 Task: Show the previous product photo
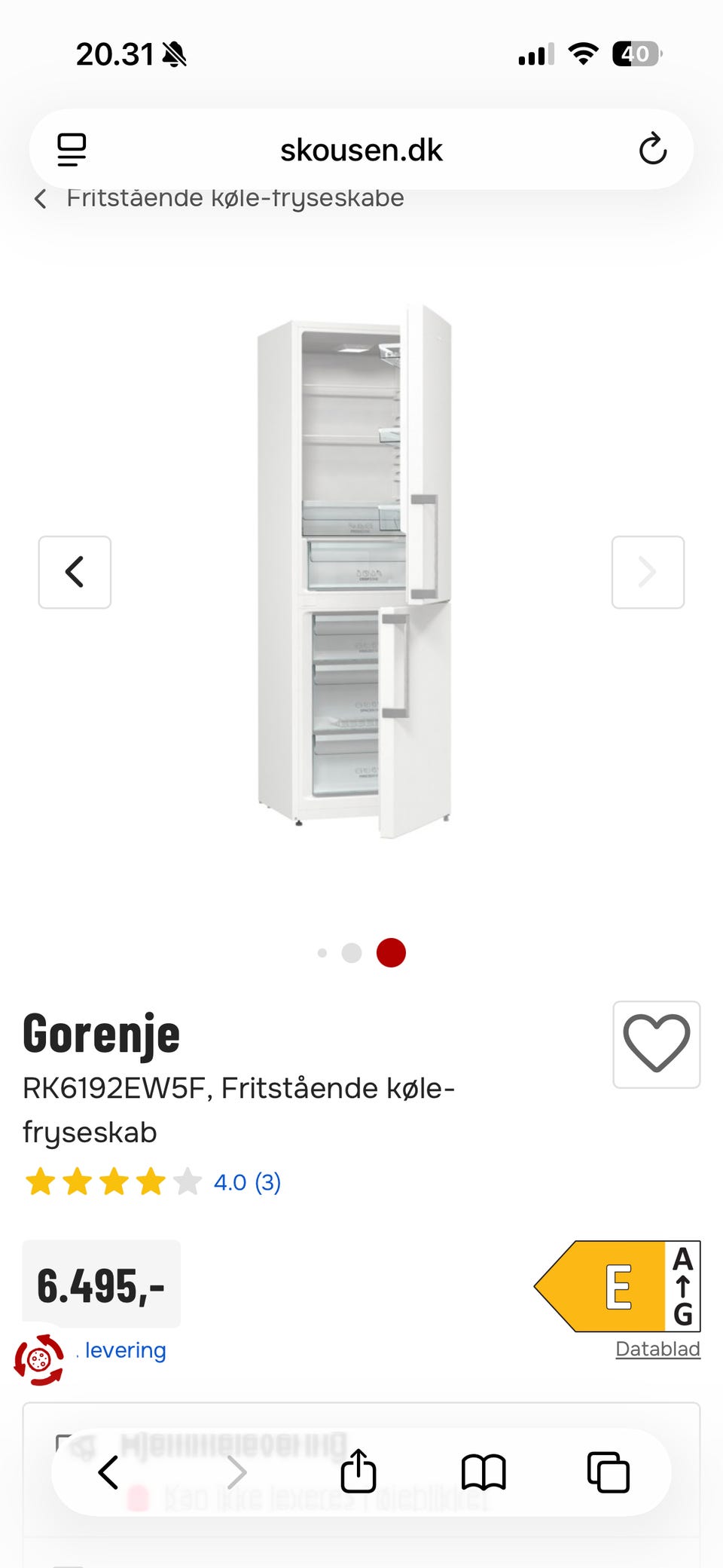75,572
